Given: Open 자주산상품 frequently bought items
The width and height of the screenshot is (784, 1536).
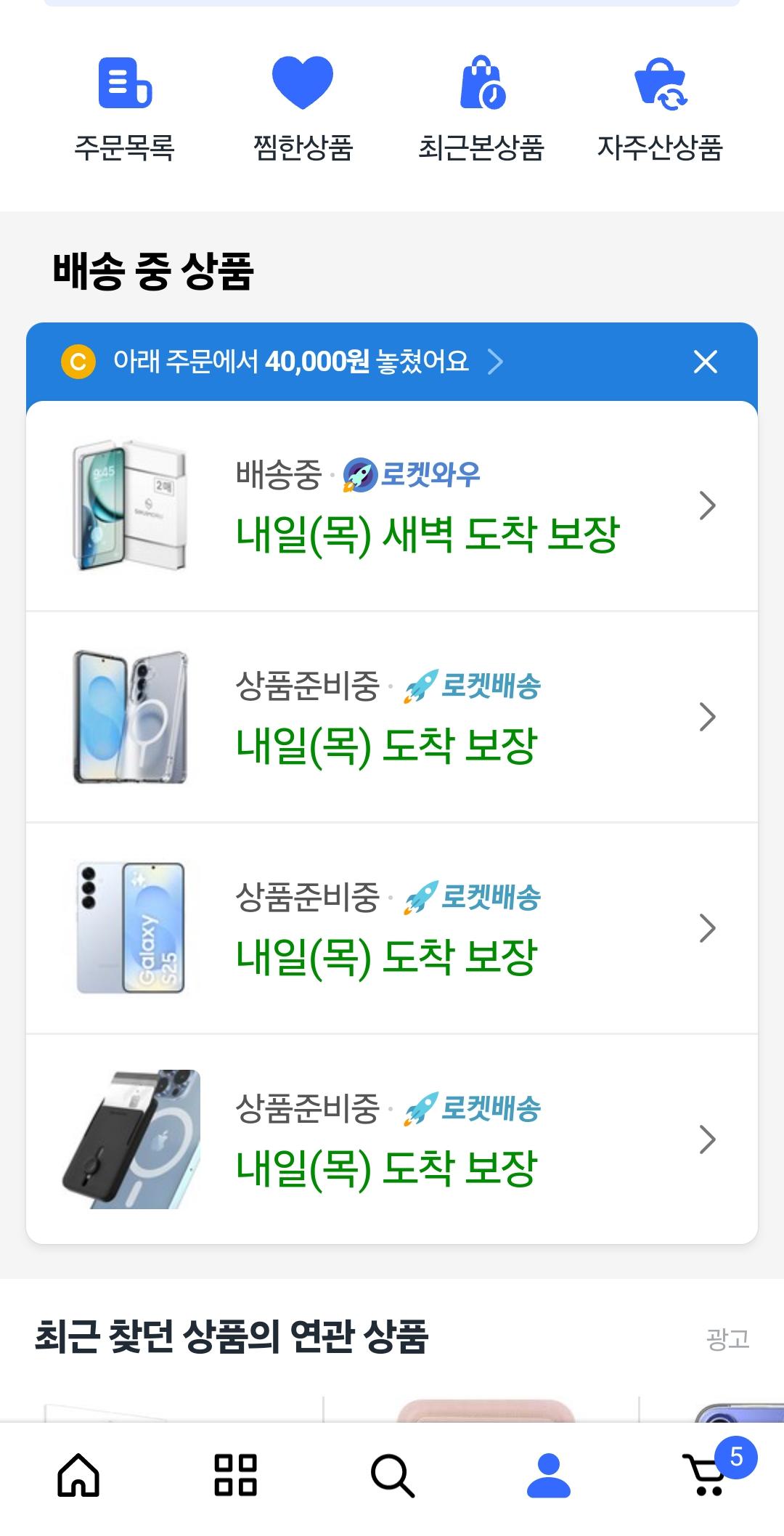Looking at the screenshot, I should (x=660, y=109).
